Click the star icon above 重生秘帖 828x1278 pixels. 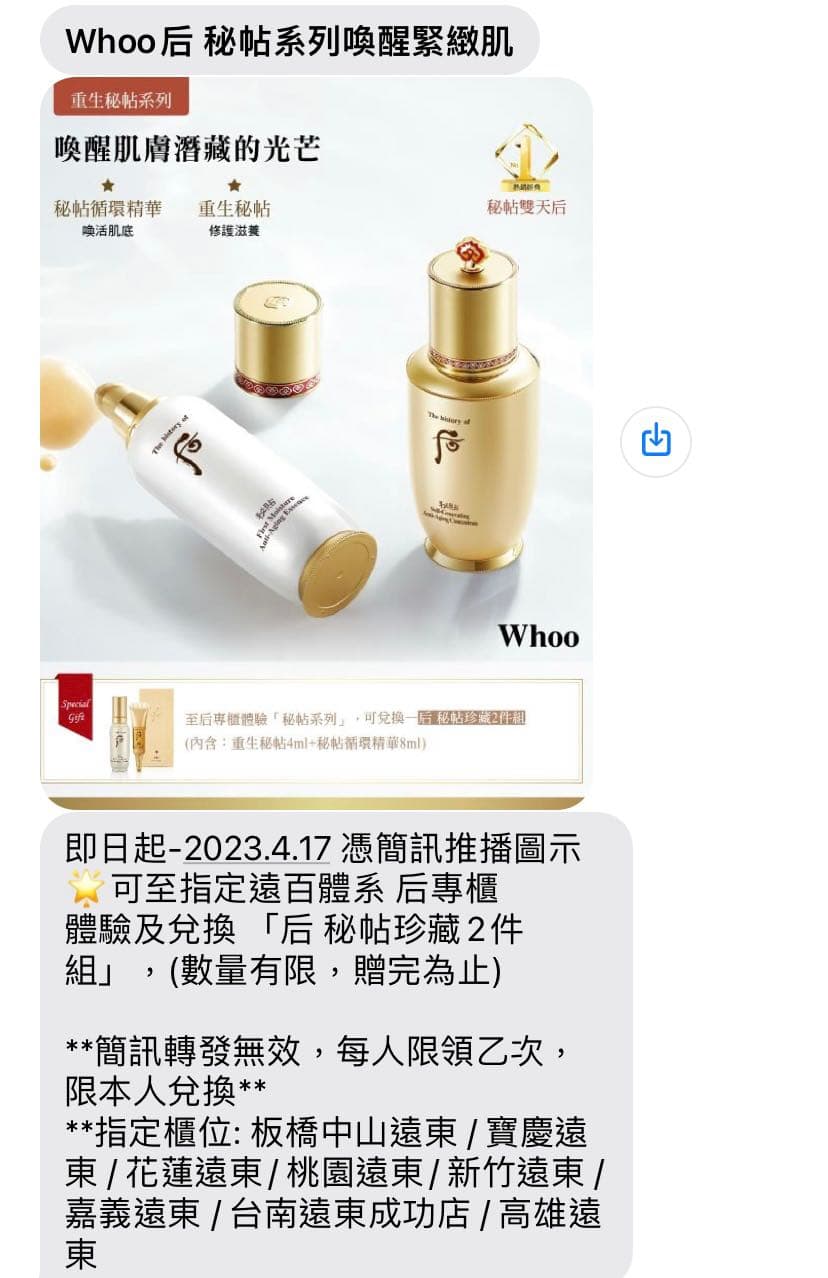[x=234, y=184]
